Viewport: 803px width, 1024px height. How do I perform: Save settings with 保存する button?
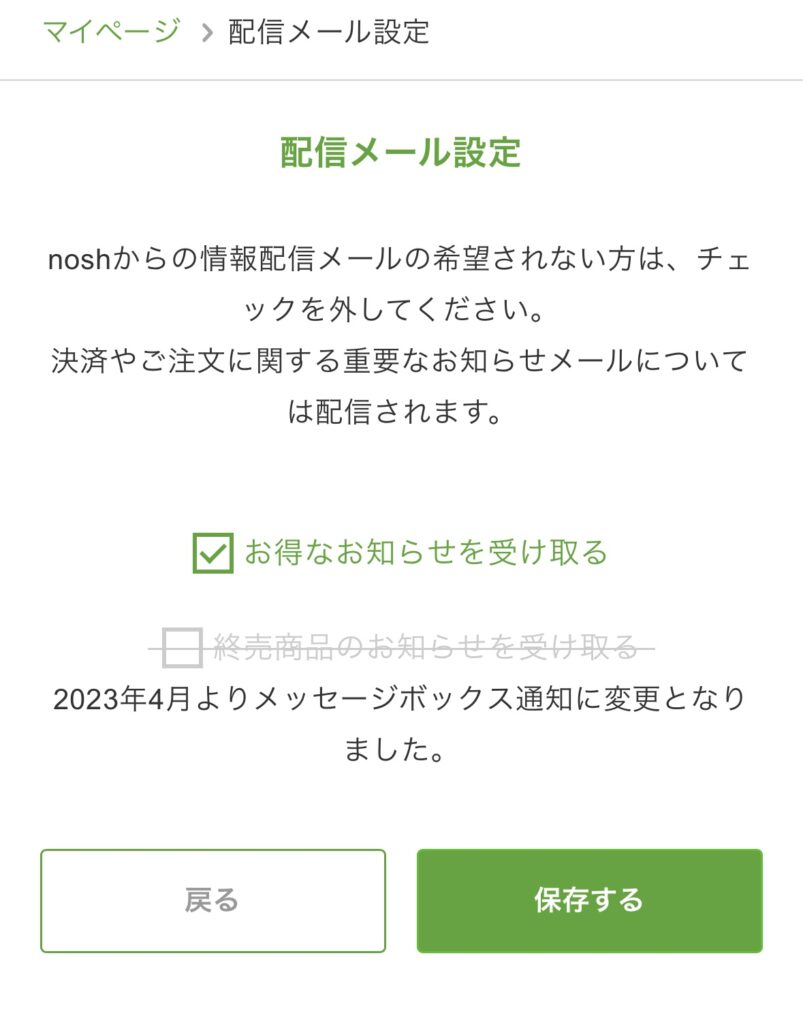coord(589,900)
